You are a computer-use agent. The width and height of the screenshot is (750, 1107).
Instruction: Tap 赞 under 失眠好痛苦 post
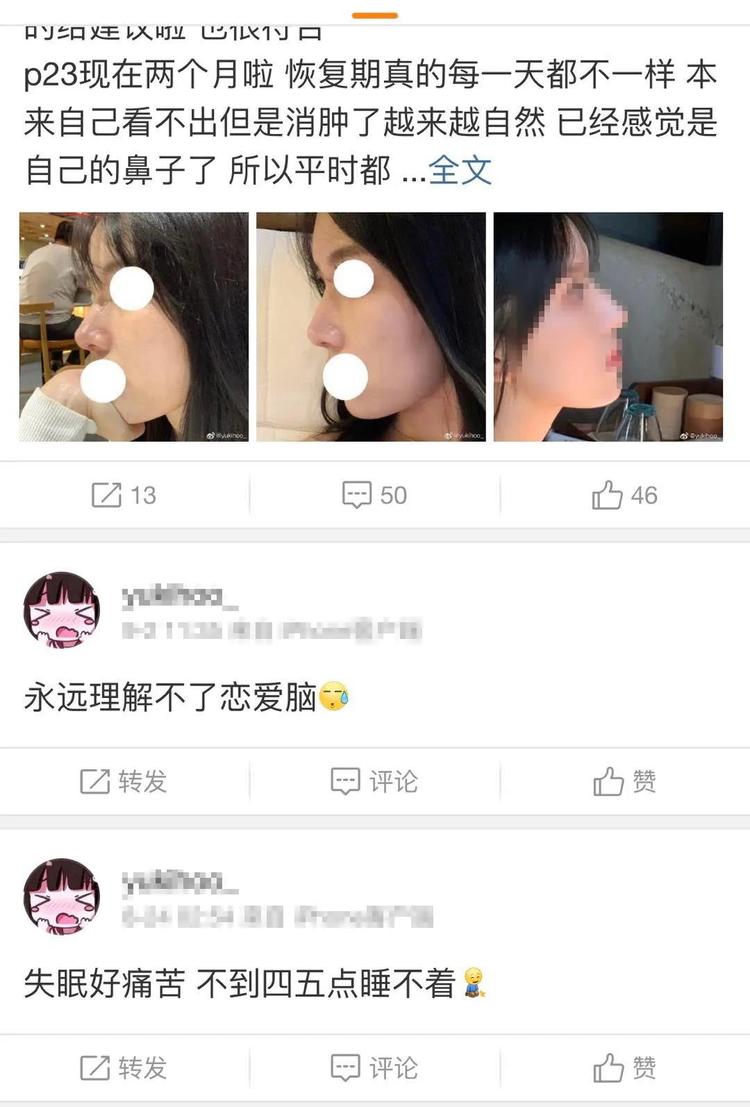[x=624, y=1067]
